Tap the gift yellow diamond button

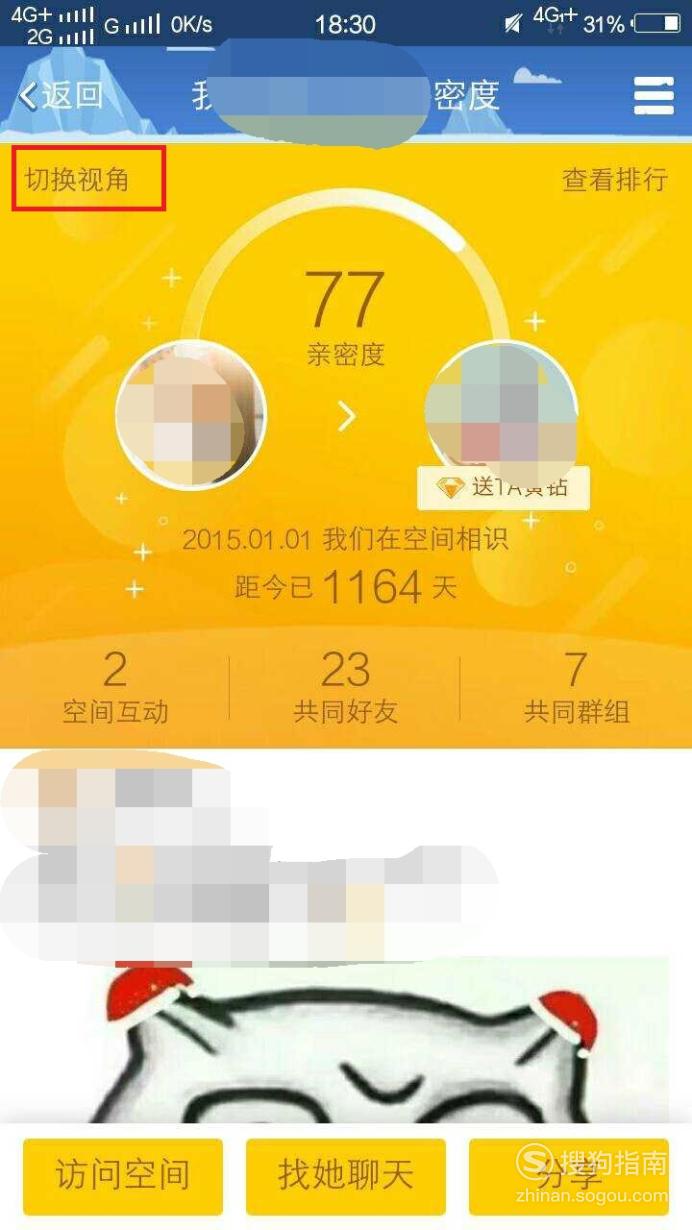click(x=503, y=488)
